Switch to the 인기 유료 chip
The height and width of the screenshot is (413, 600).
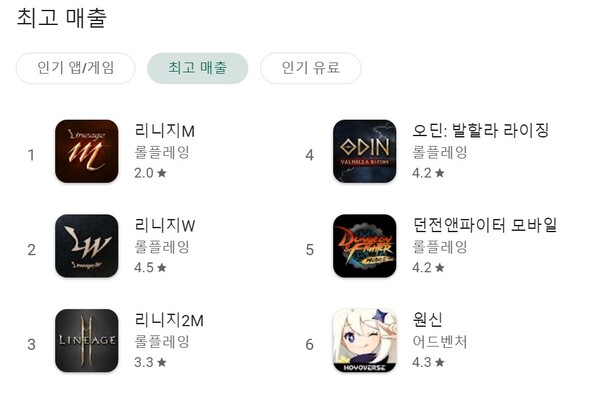tap(310, 68)
